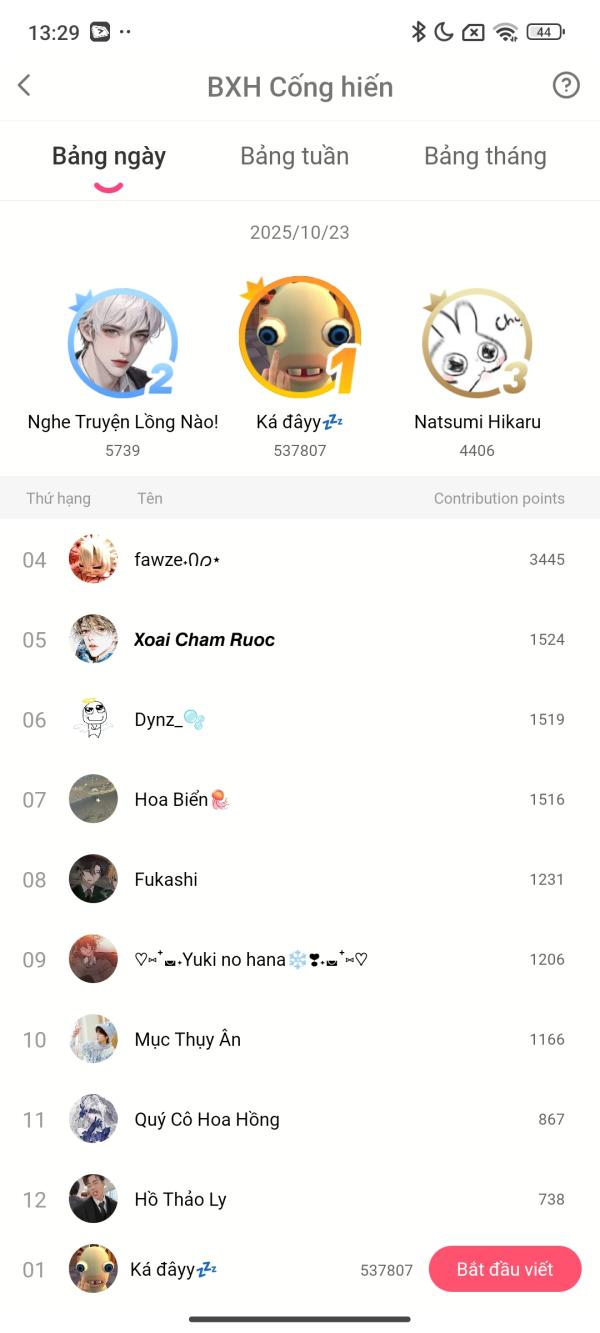
Task: Select the Bảng ngày tab
Action: coord(109,156)
